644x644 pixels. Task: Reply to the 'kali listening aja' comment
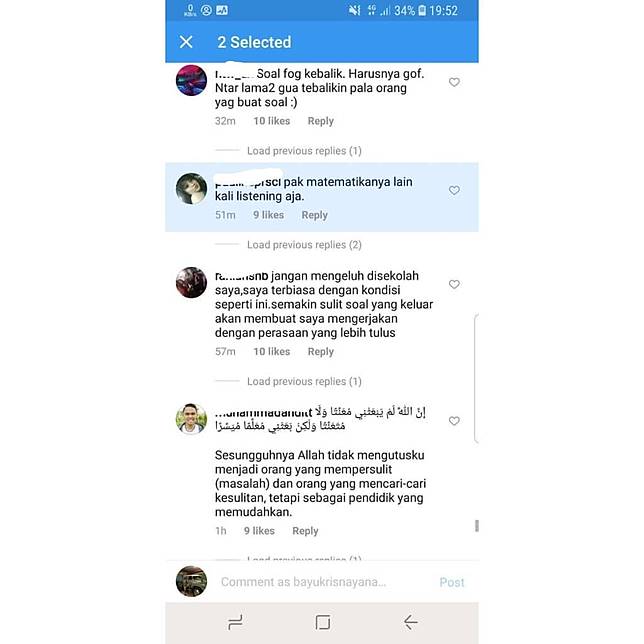pos(314,215)
